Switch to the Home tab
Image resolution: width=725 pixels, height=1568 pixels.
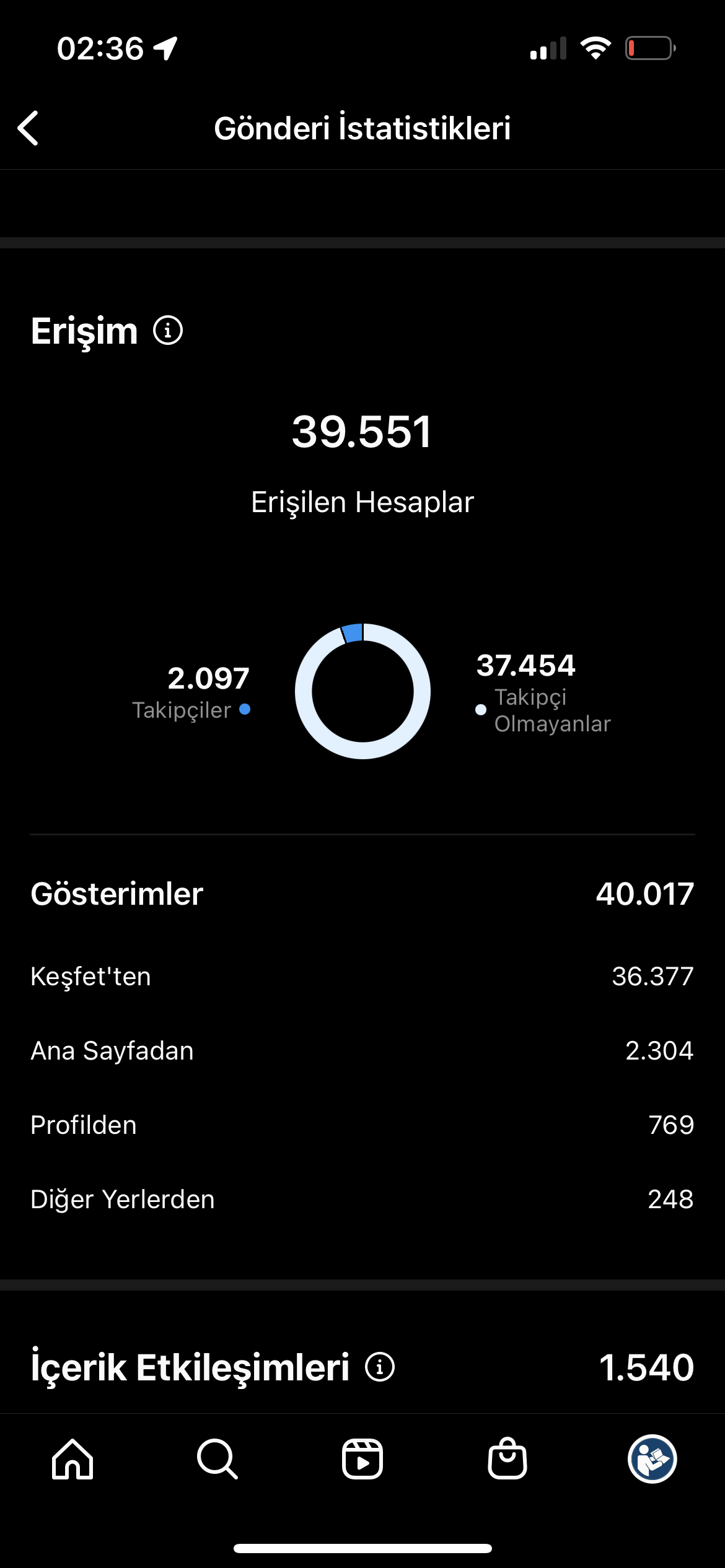pyautogui.click(x=72, y=1459)
